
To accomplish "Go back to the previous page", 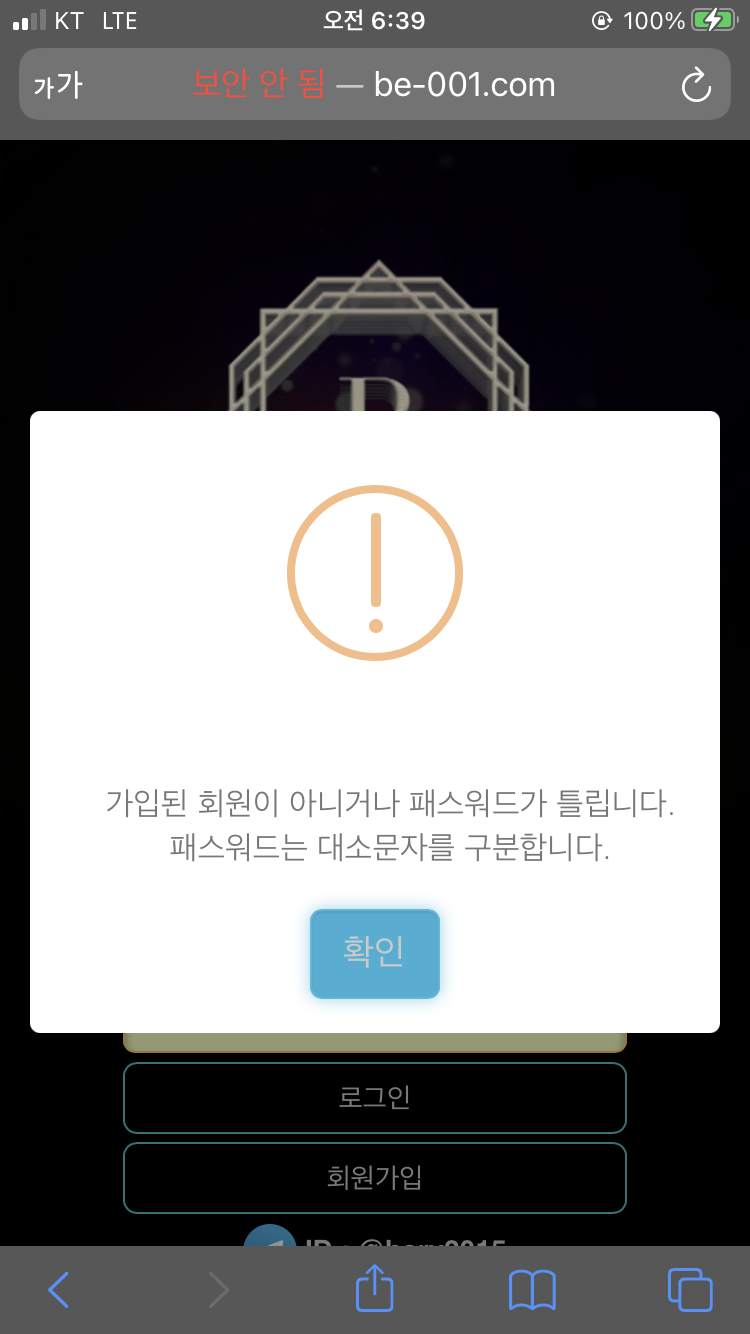I will [59, 1290].
